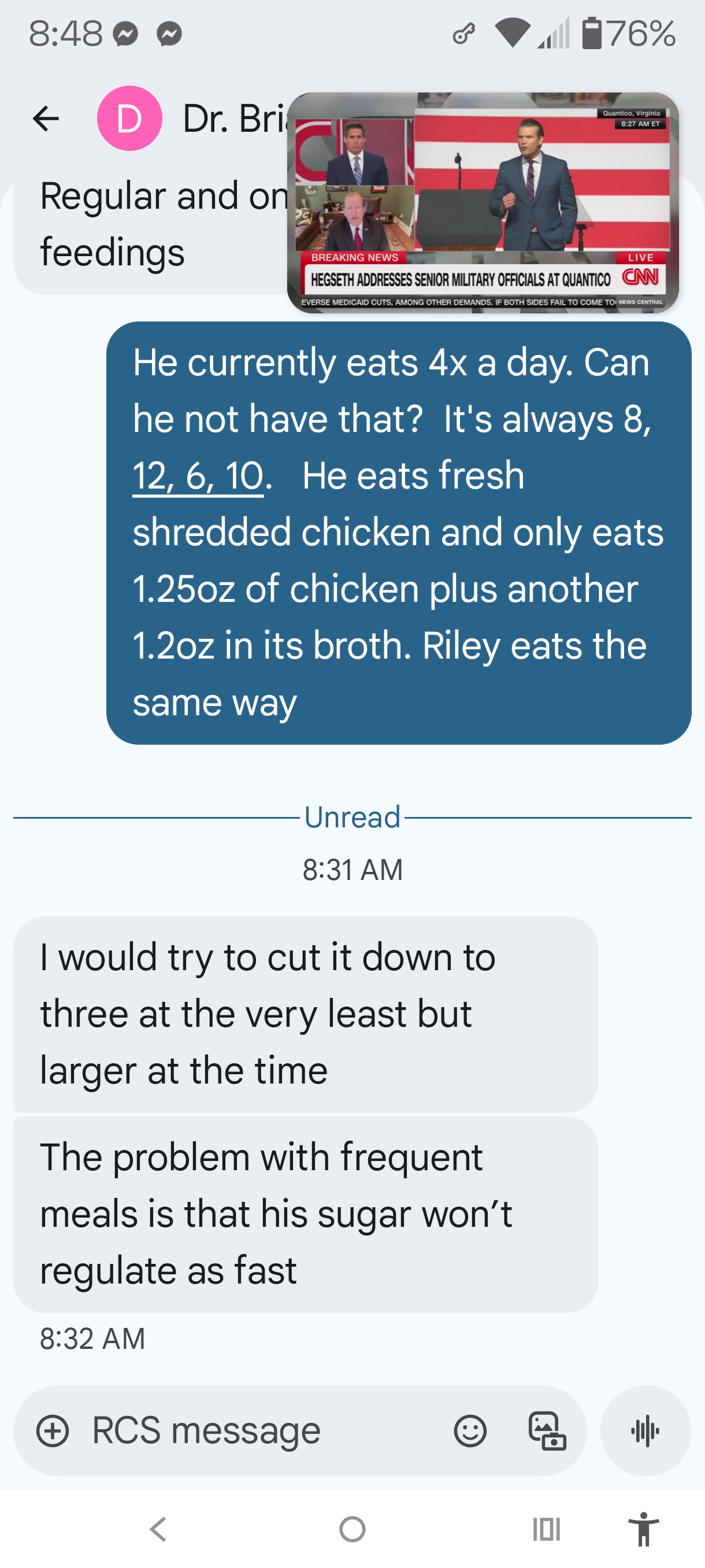
Task: Open the accessibility shortcut button
Action: click(x=643, y=1529)
